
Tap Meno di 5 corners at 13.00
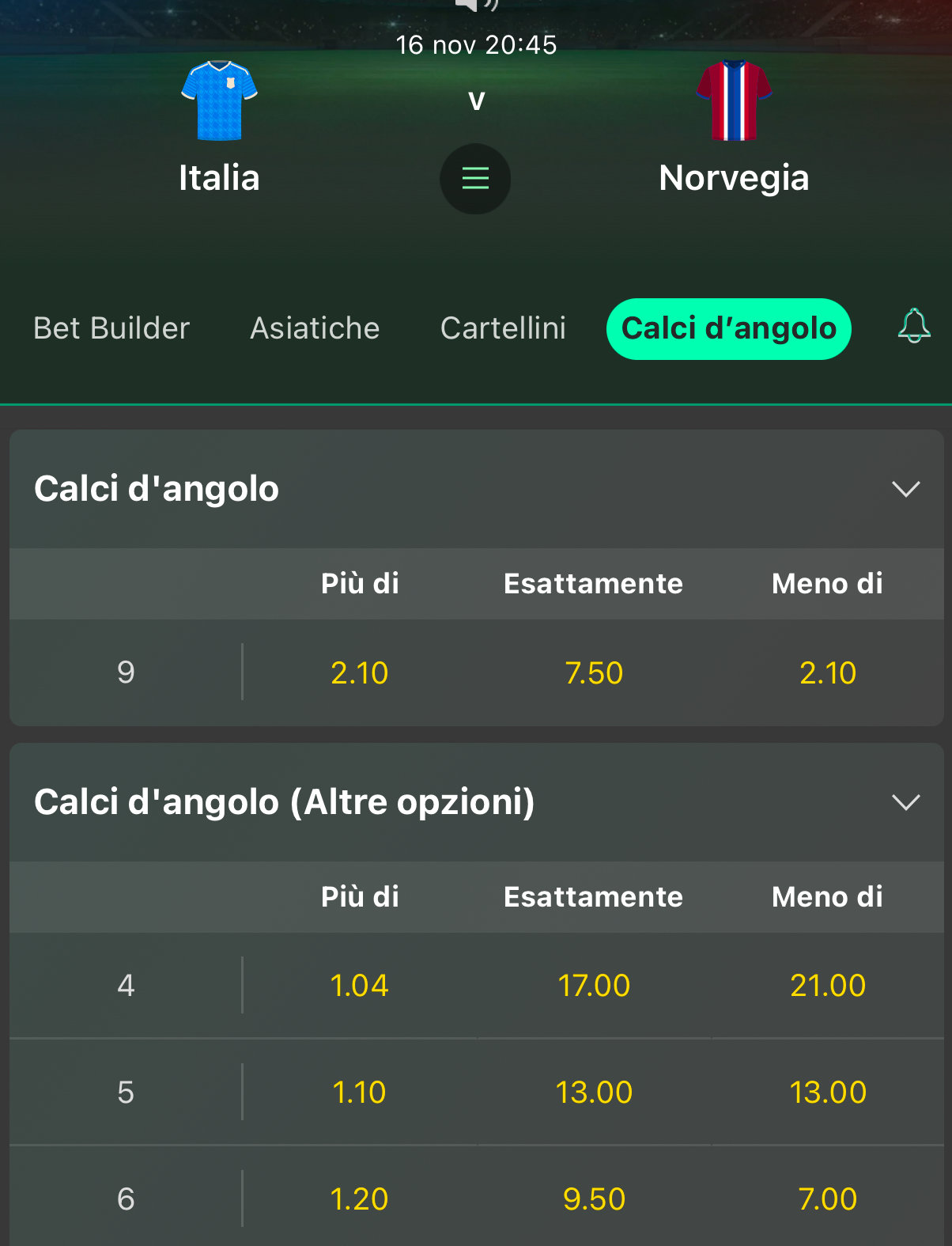[x=828, y=1093]
